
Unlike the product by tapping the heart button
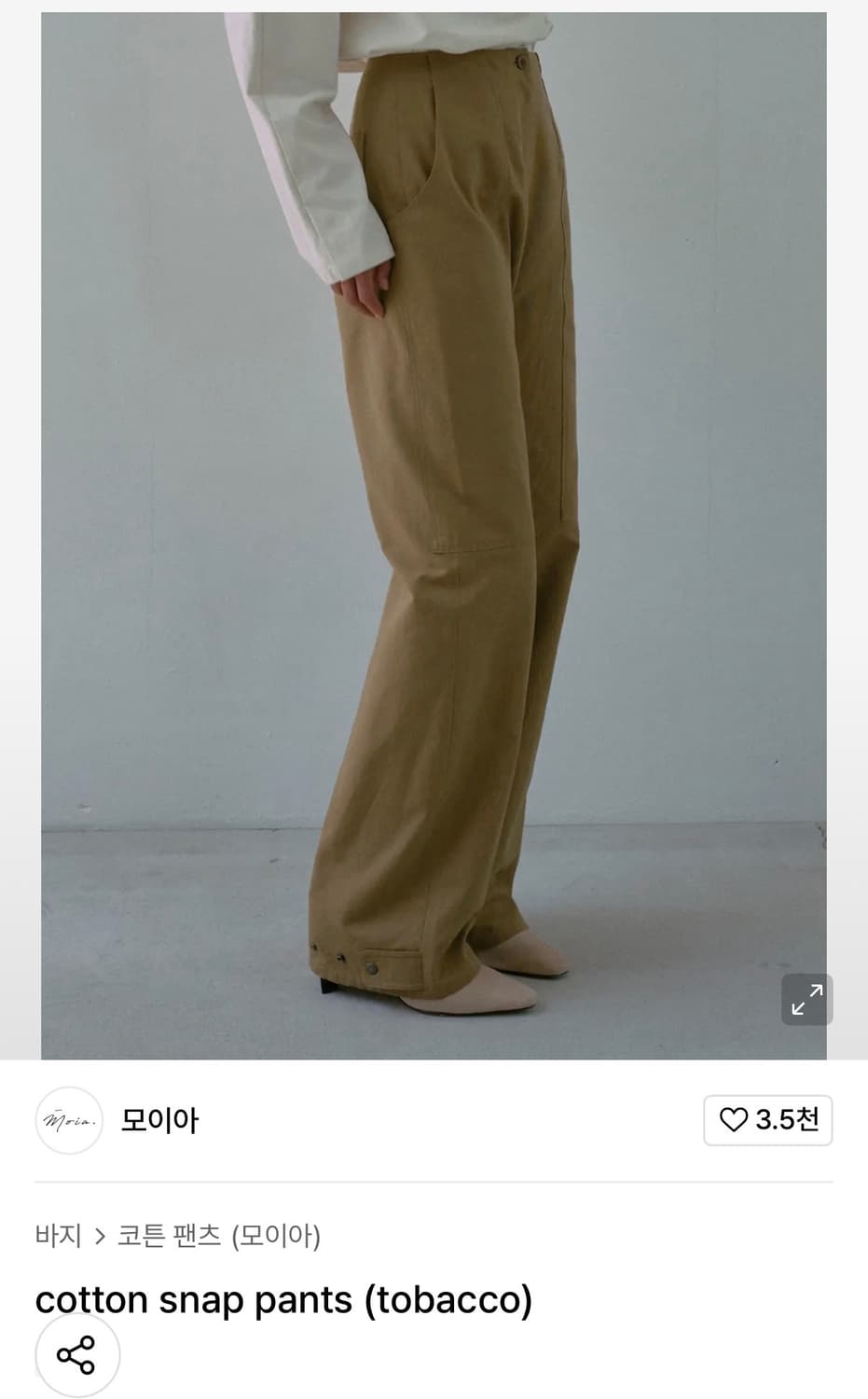736,1120
